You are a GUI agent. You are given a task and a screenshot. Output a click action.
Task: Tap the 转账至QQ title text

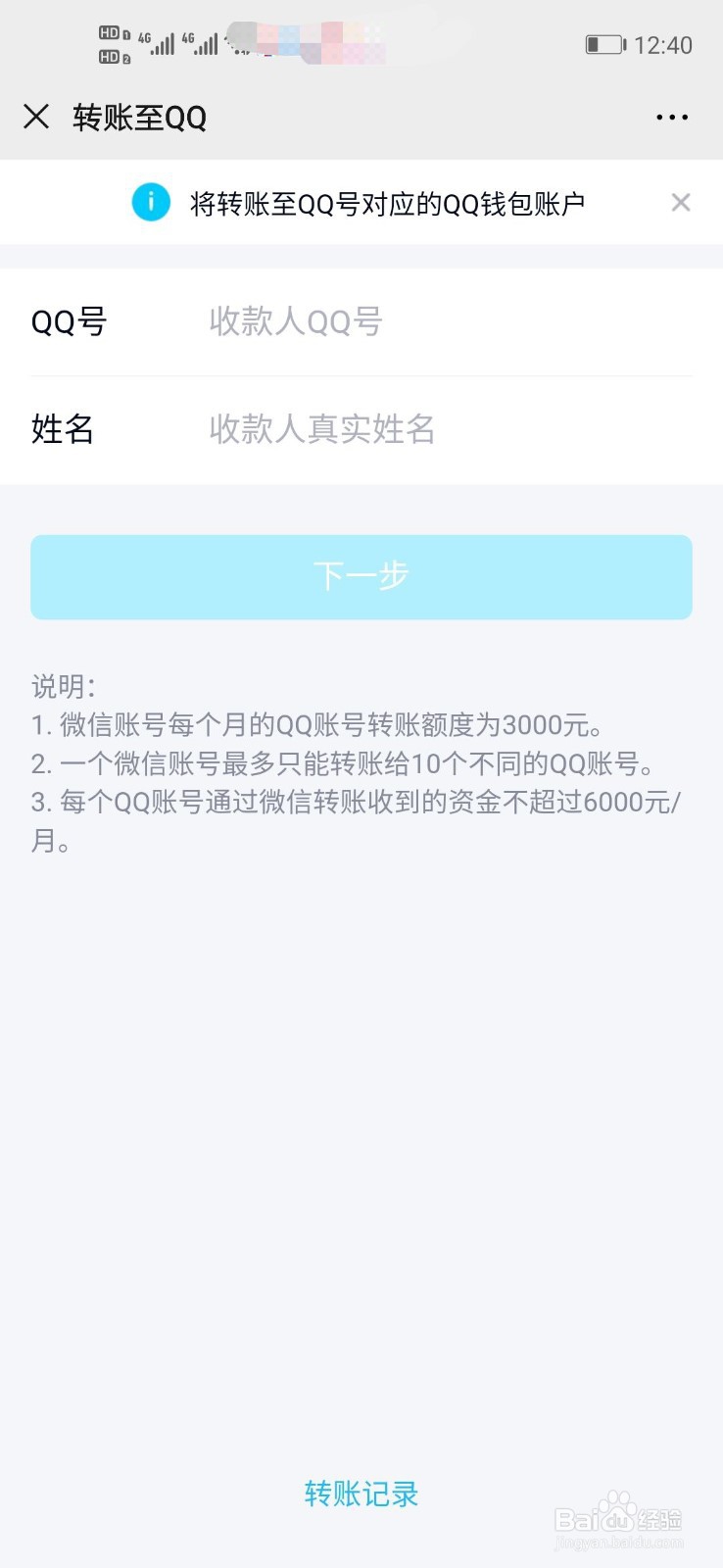point(140,117)
